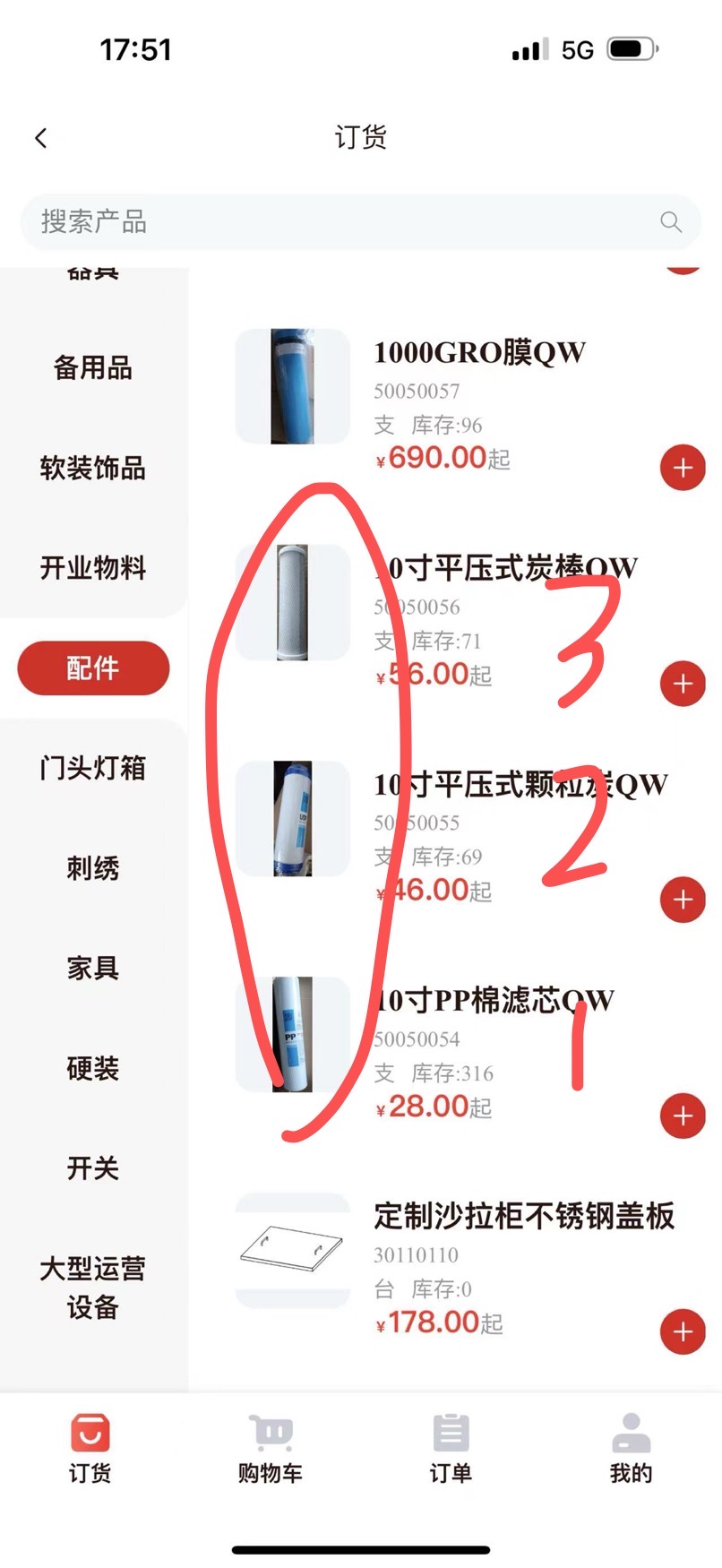Add 10寸PP棉滤芯QW to the cart

click(x=683, y=1116)
